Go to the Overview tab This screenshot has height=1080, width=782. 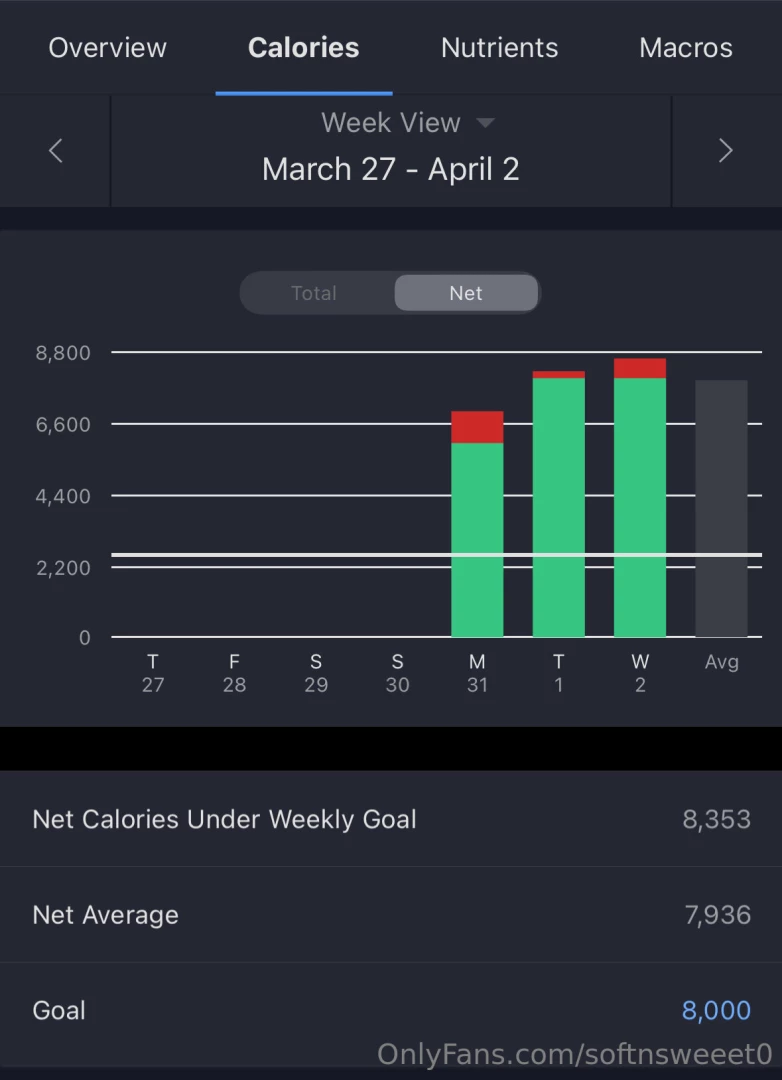pos(107,47)
